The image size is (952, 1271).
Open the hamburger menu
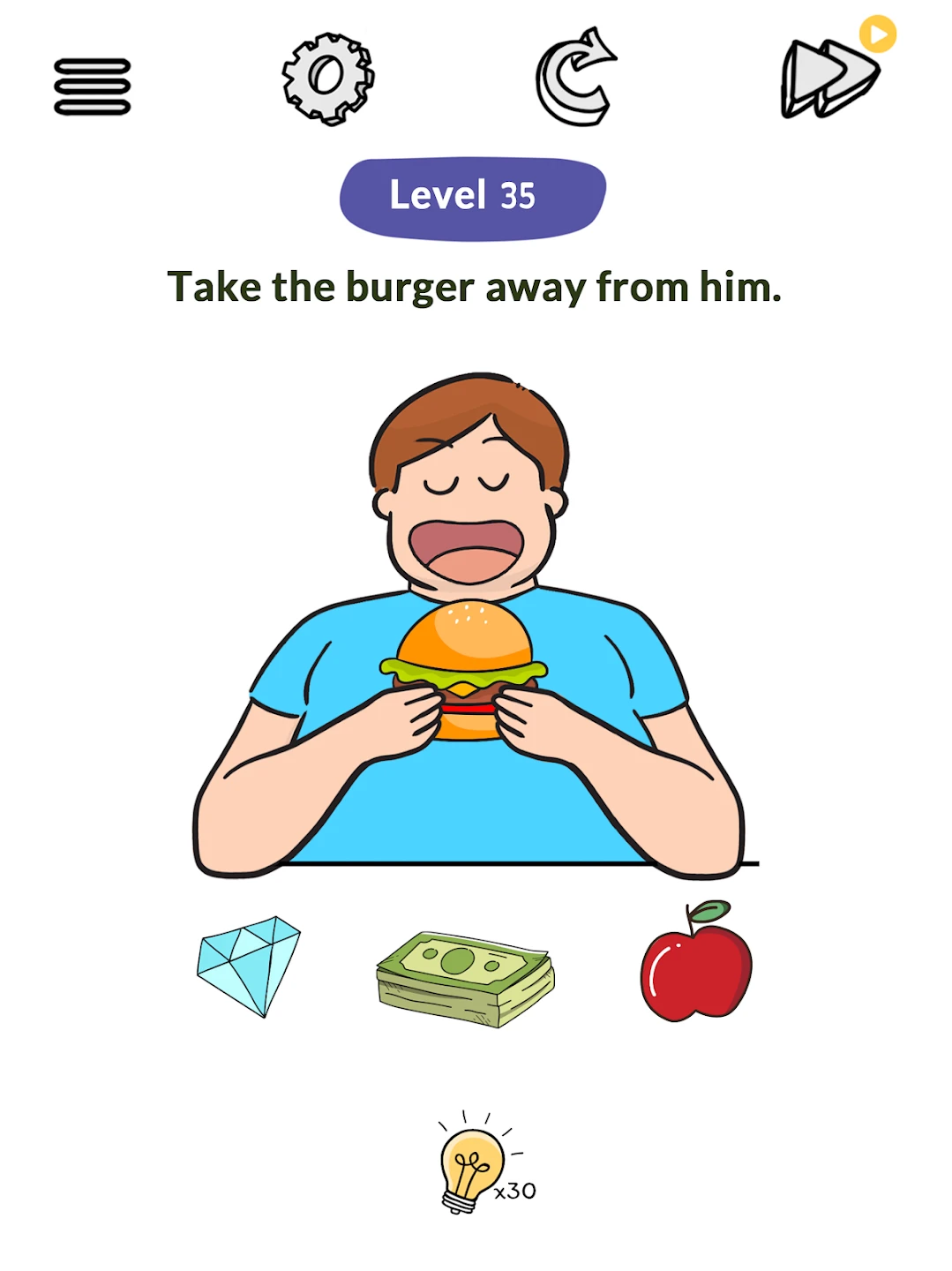click(92, 86)
